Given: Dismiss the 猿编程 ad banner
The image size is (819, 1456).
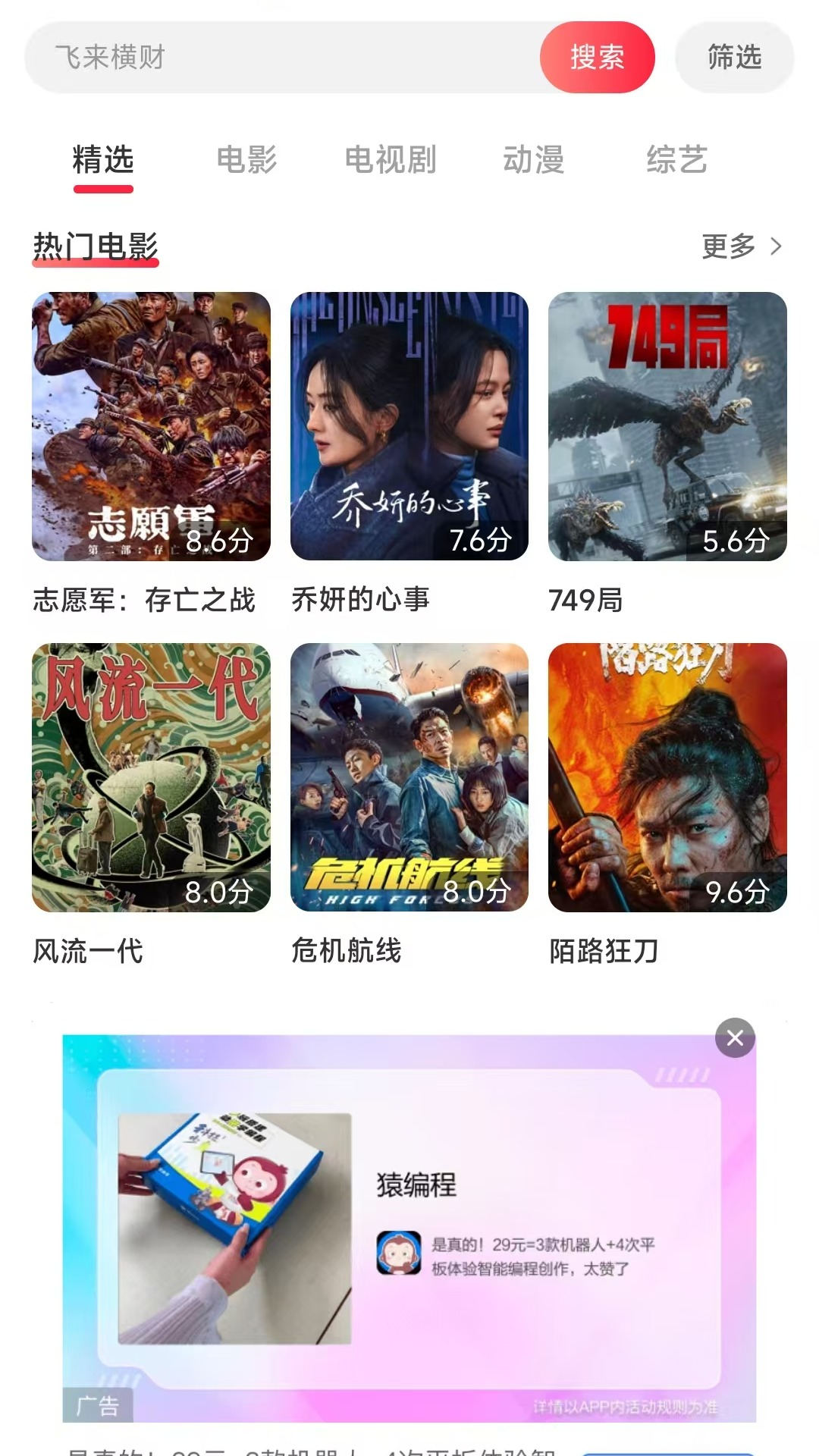Looking at the screenshot, I should tap(735, 1037).
